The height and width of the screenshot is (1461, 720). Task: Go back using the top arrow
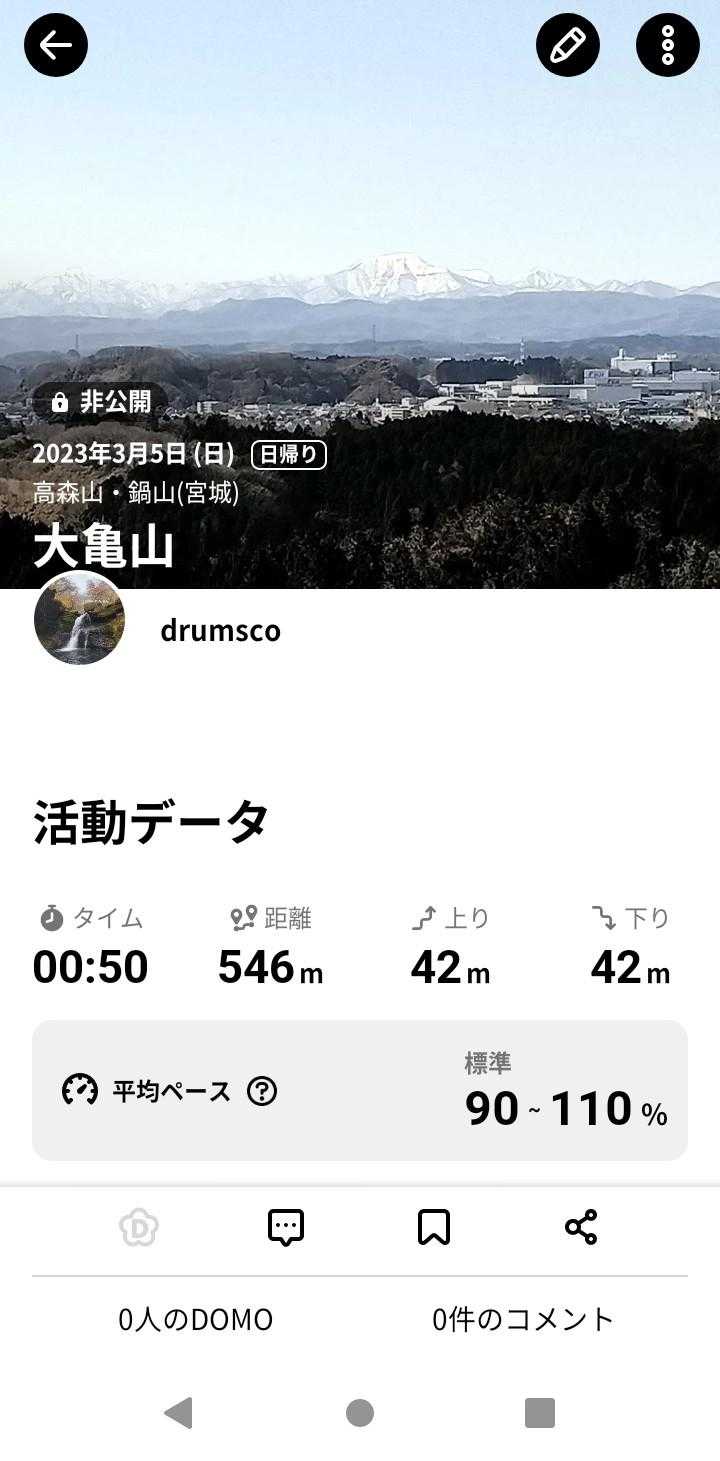pos(56,45)
